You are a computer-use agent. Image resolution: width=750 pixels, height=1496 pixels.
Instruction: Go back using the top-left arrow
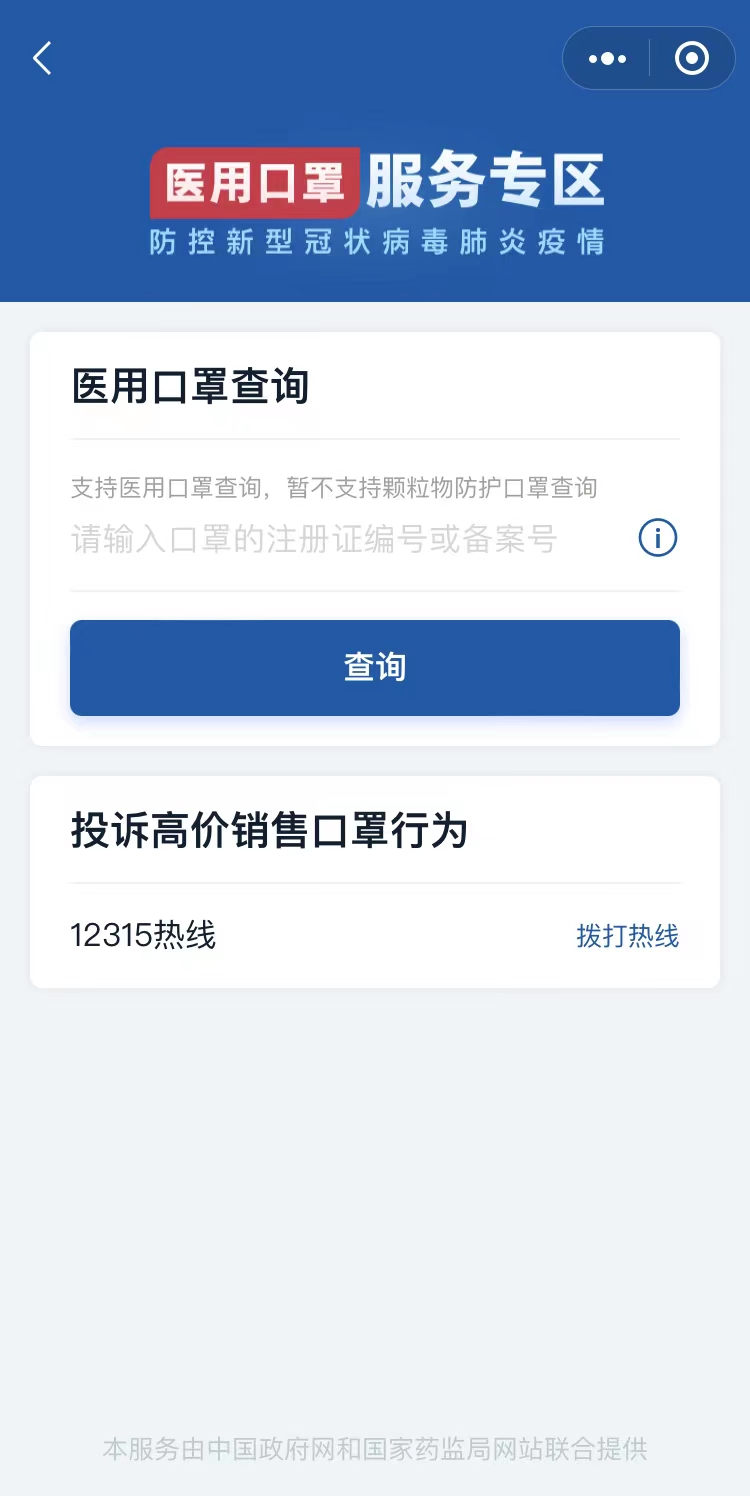click(x=42, y=59)
